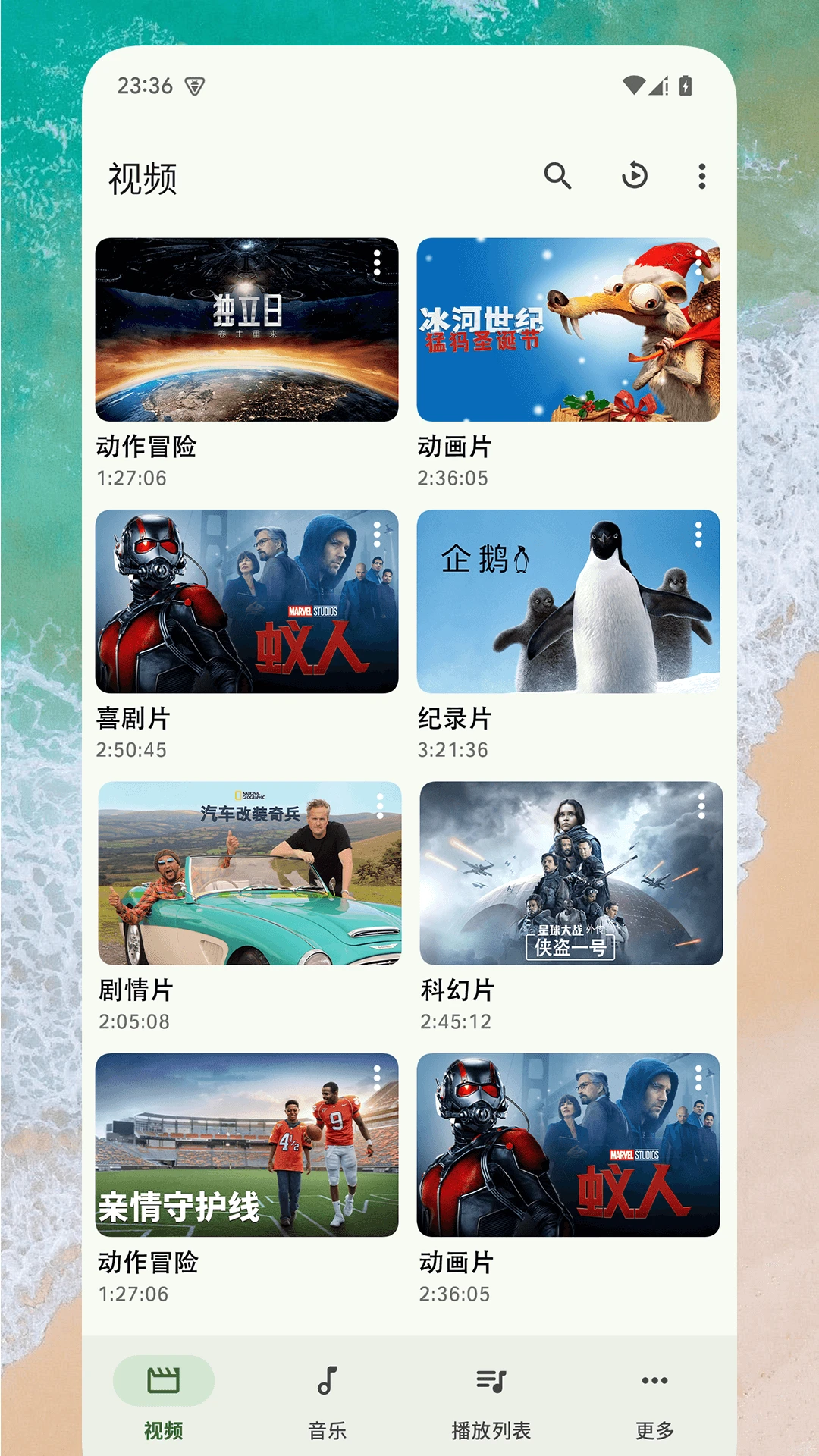Open the 纪录片 penguin video
819x1456 pixels.
[568, 601]
